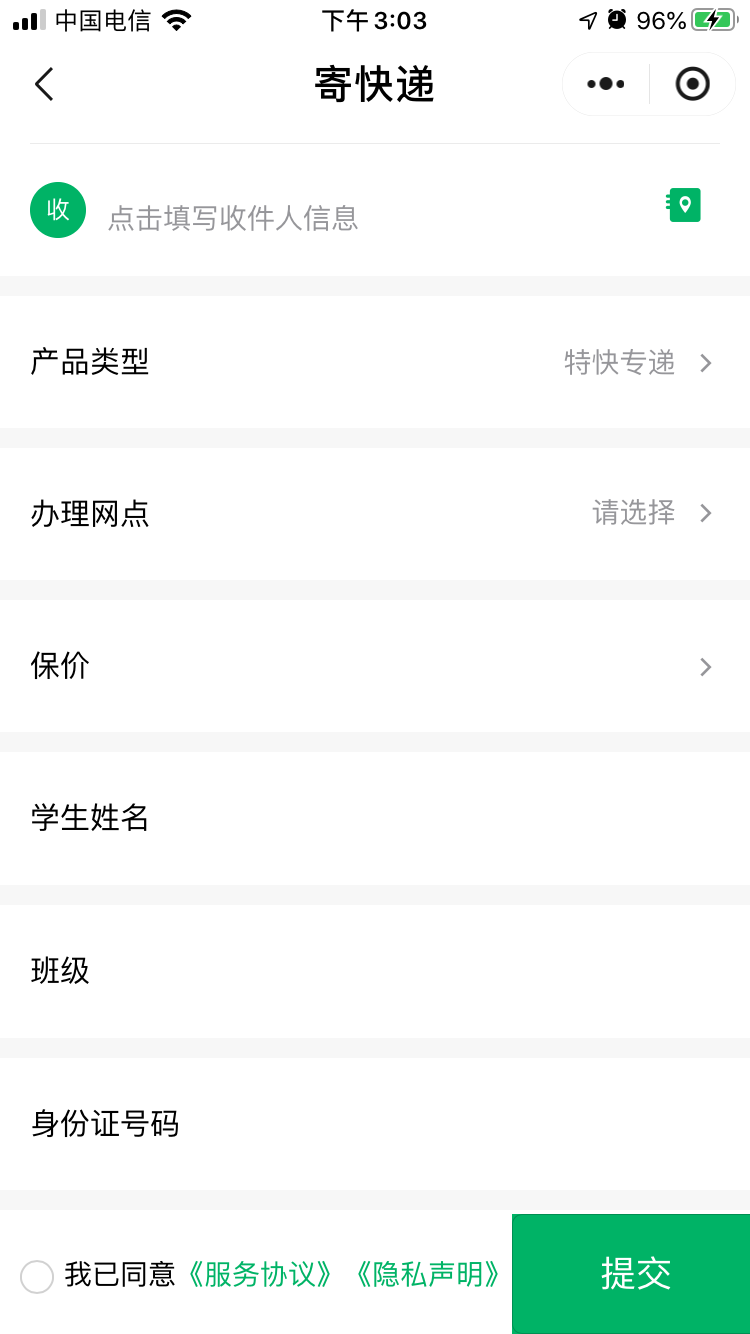Tap the location arrow icon in status bar

click(588, 18)
